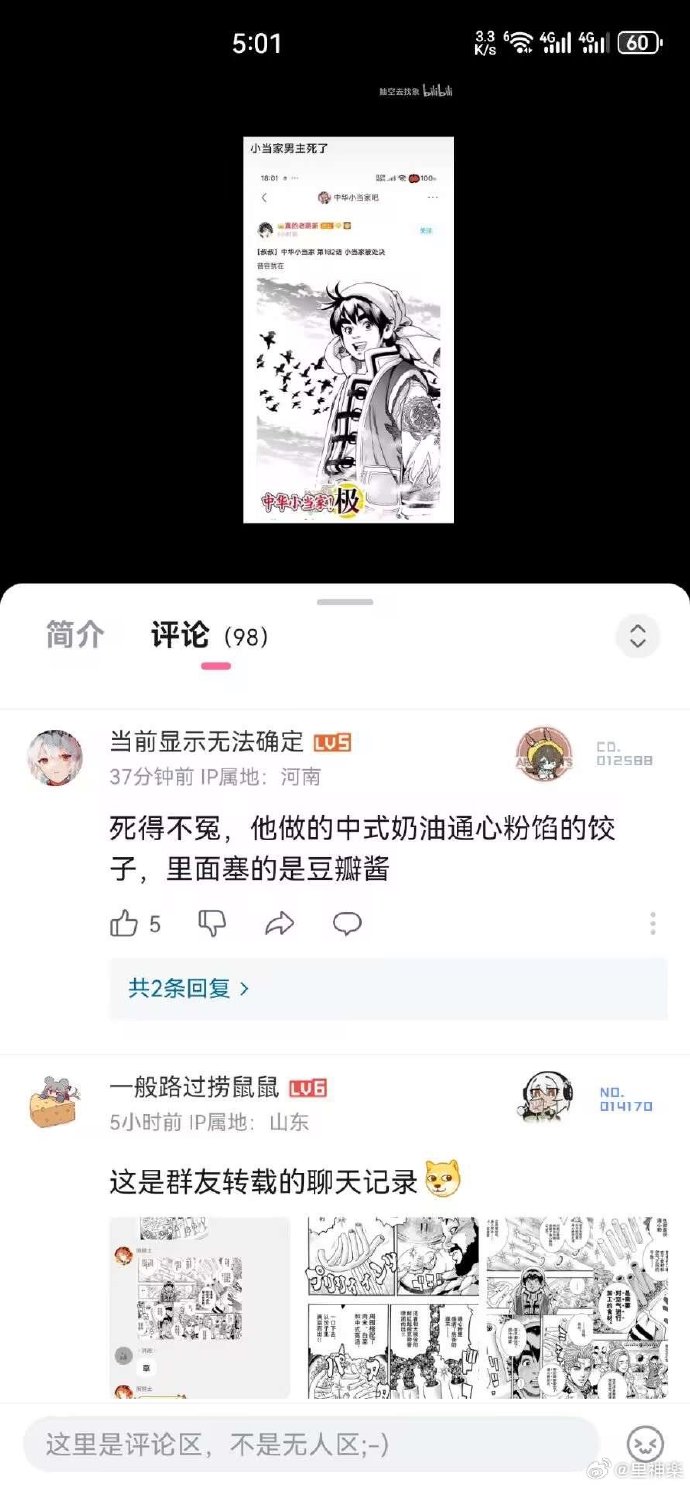Reply to the comment by 当前显示无法确定
The width and height of the screenshot is (690, 1485).
coord(347,923)
